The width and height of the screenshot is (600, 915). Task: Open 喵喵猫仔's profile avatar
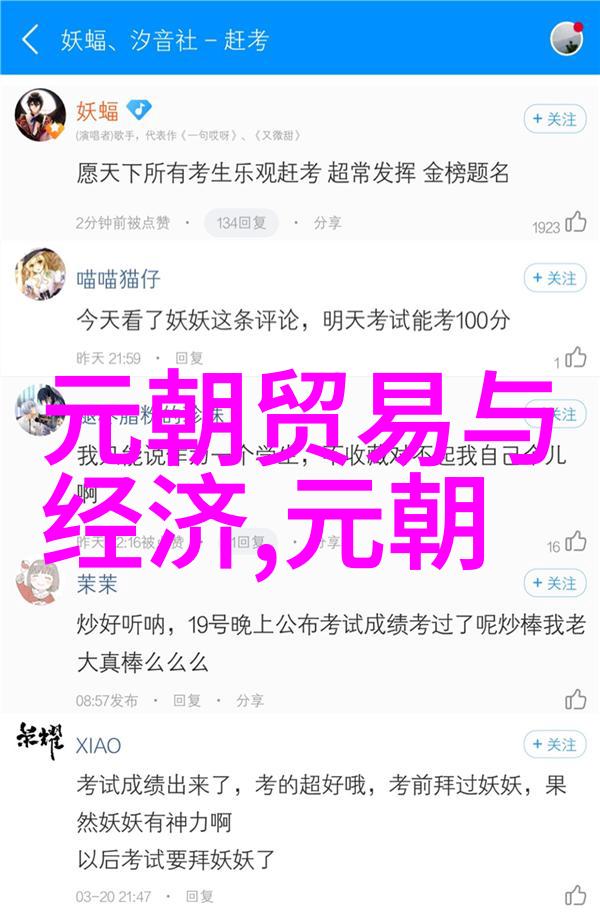[x=40, y=275]
